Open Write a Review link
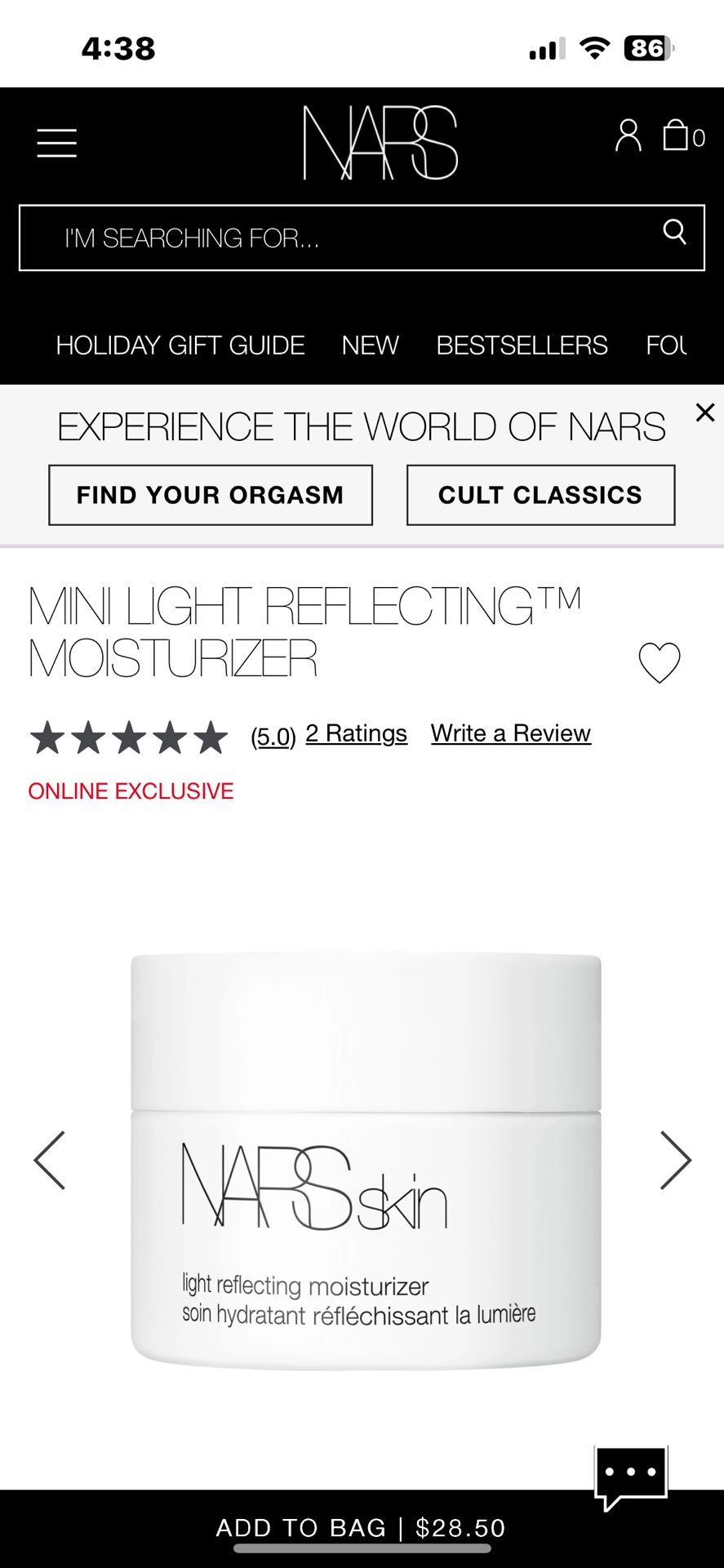 pos(511,733)
